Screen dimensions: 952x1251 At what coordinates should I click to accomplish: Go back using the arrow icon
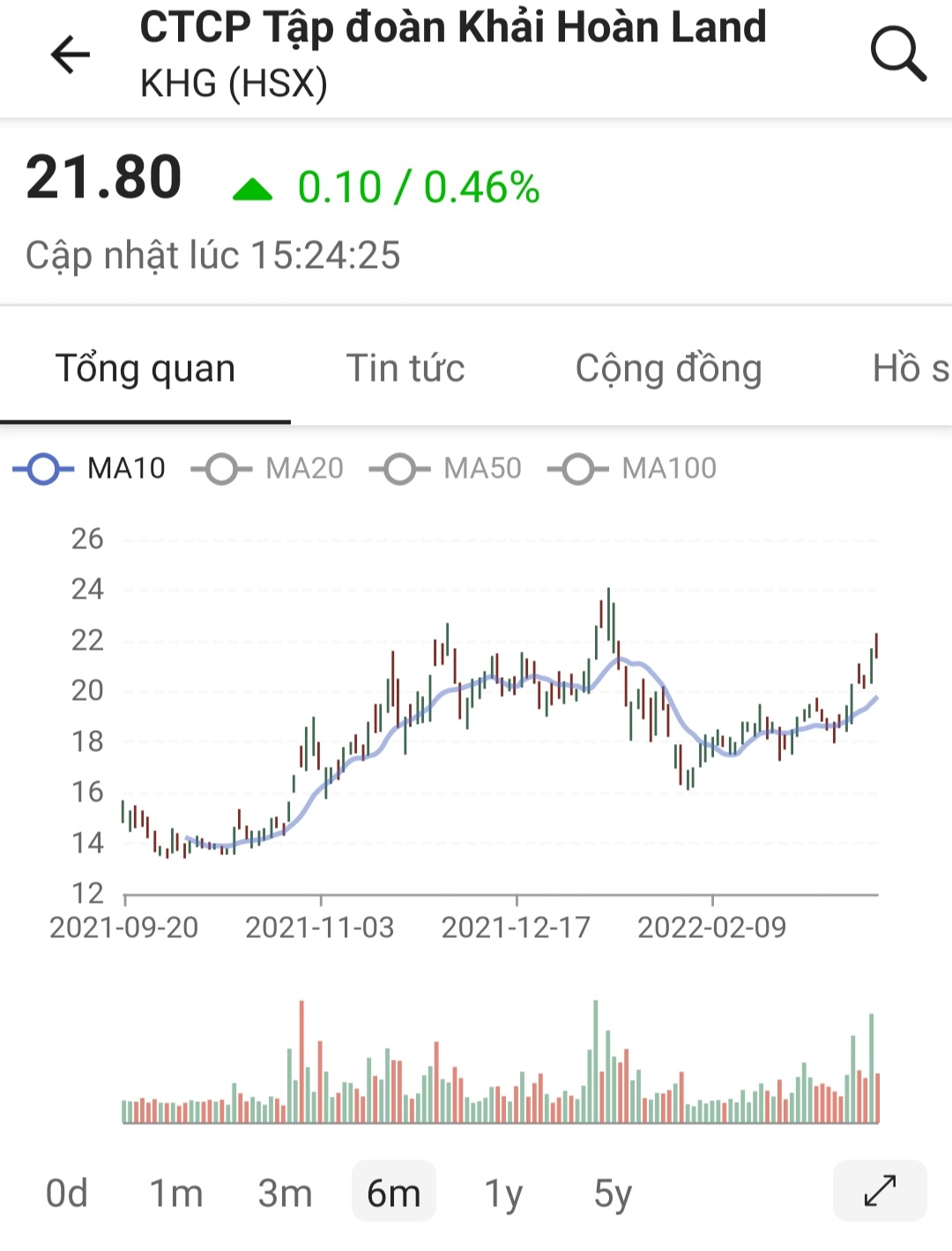71,55
